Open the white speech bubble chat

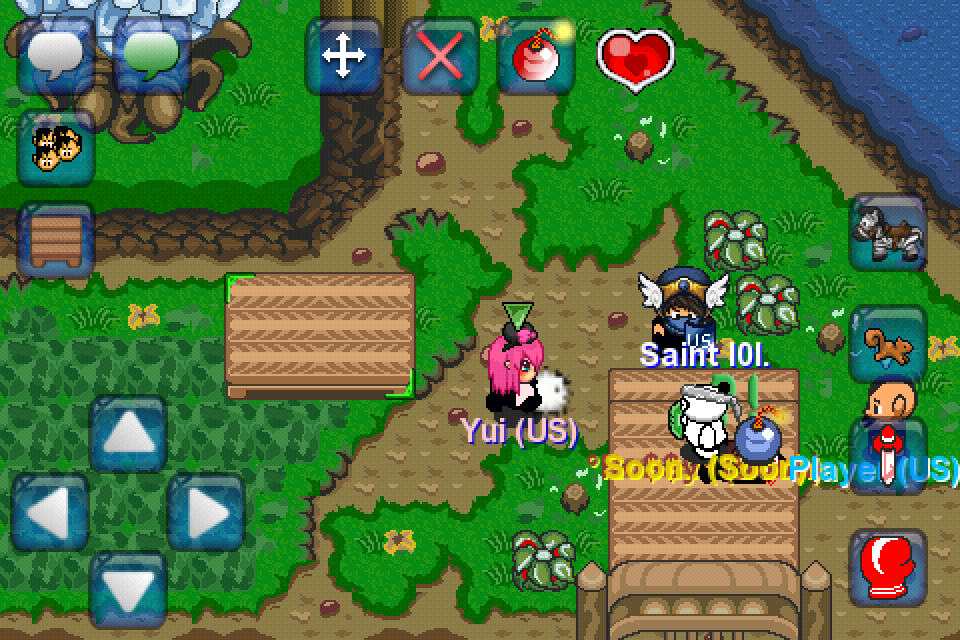point(56,56)
